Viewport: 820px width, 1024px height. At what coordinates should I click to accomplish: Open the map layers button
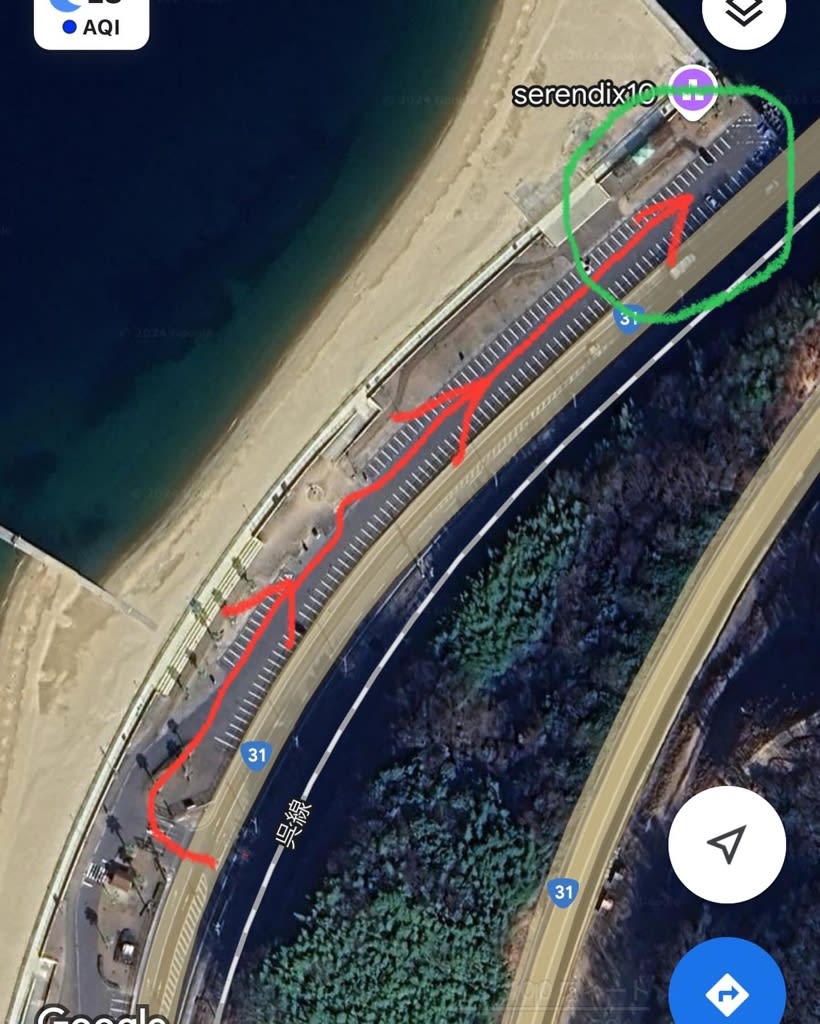coord(744,12)
